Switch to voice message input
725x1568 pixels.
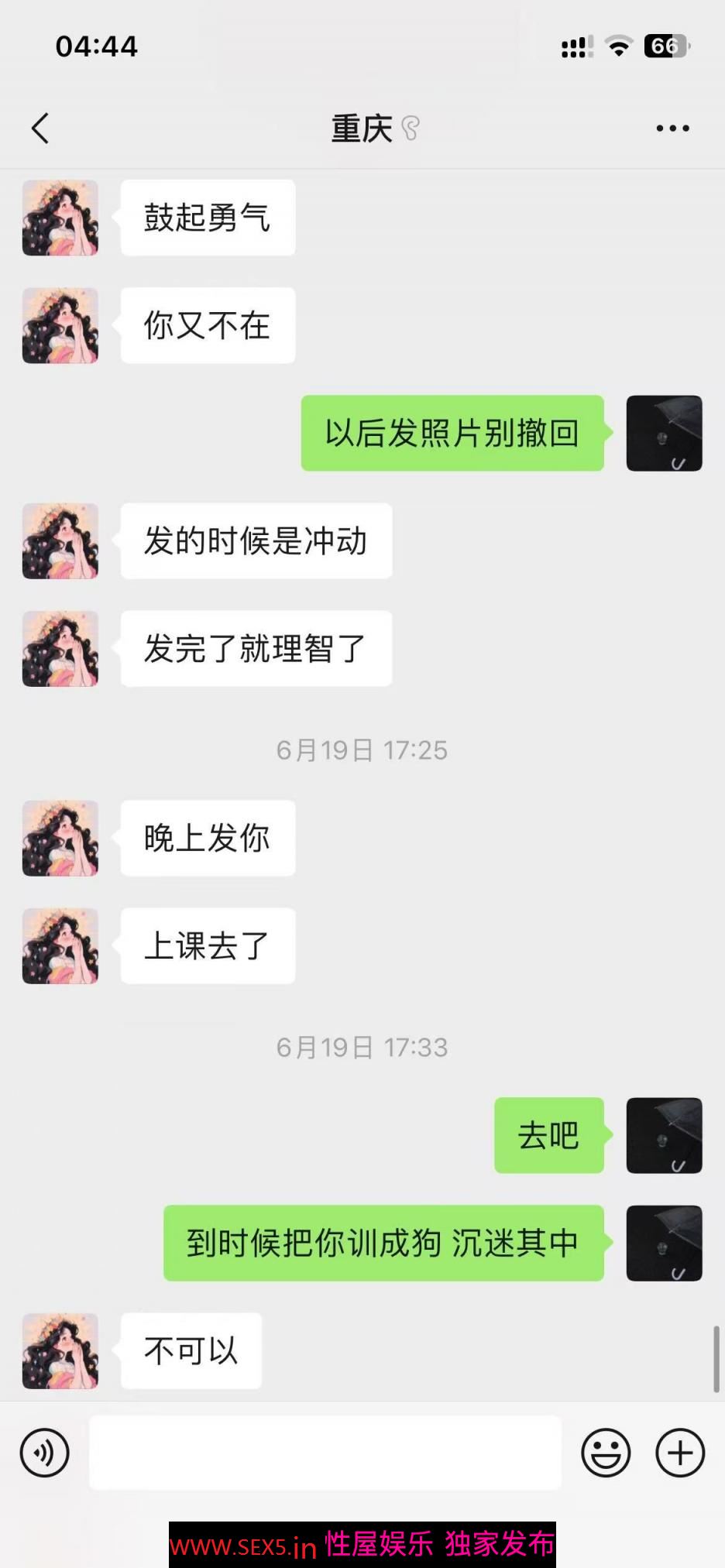point(45,1452)
